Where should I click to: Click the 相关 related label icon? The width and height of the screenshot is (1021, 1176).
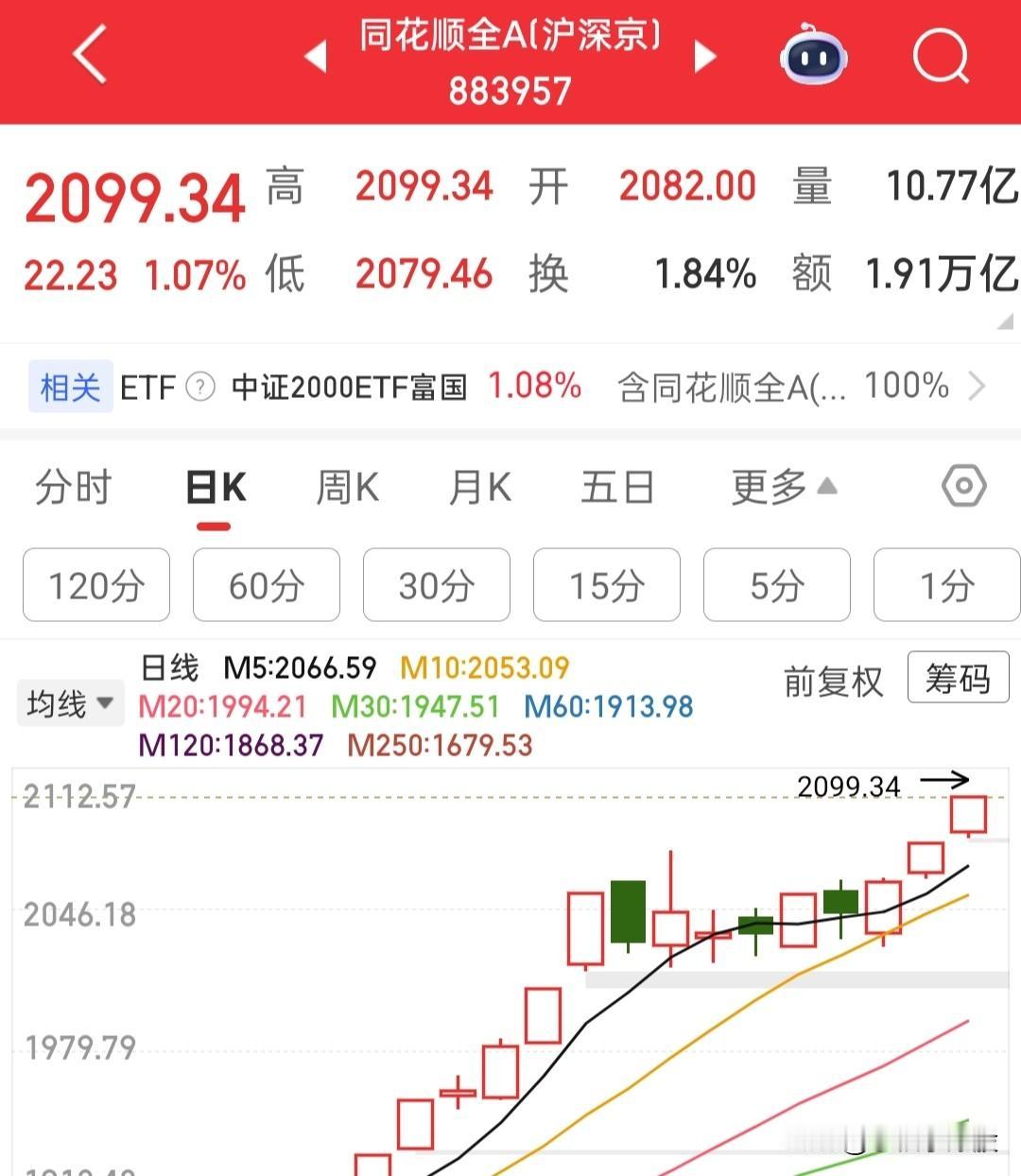click(x=69, y=386)
